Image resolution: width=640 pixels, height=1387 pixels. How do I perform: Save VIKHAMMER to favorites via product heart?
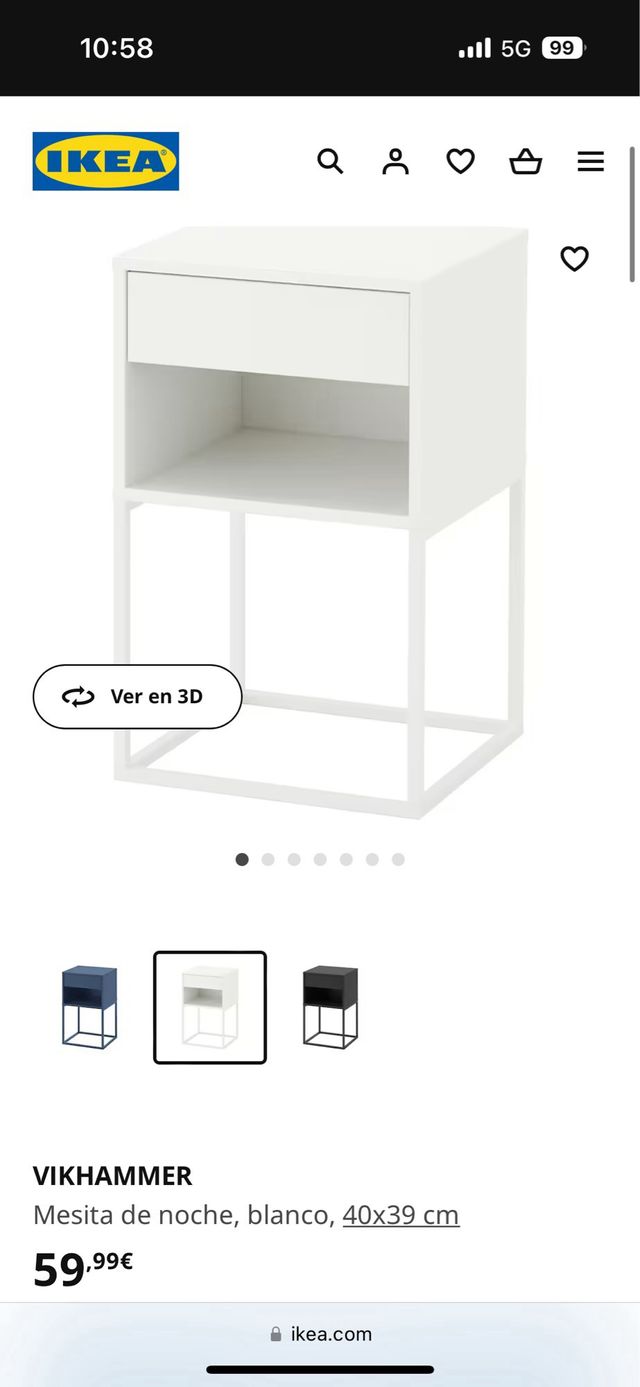click(x=574, y=259)
